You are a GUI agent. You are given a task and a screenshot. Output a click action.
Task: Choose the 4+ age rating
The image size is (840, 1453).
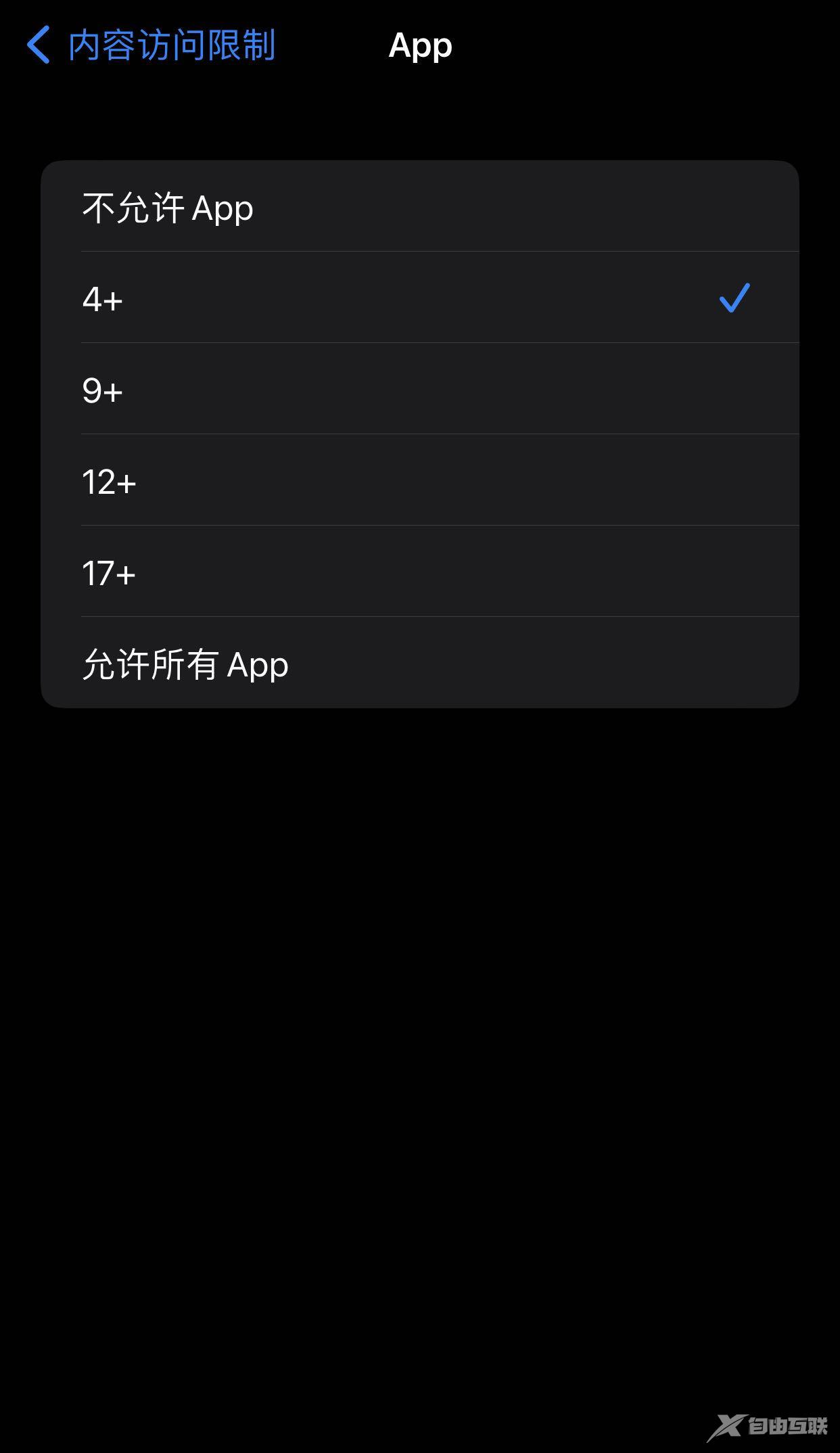pos(420,298)
